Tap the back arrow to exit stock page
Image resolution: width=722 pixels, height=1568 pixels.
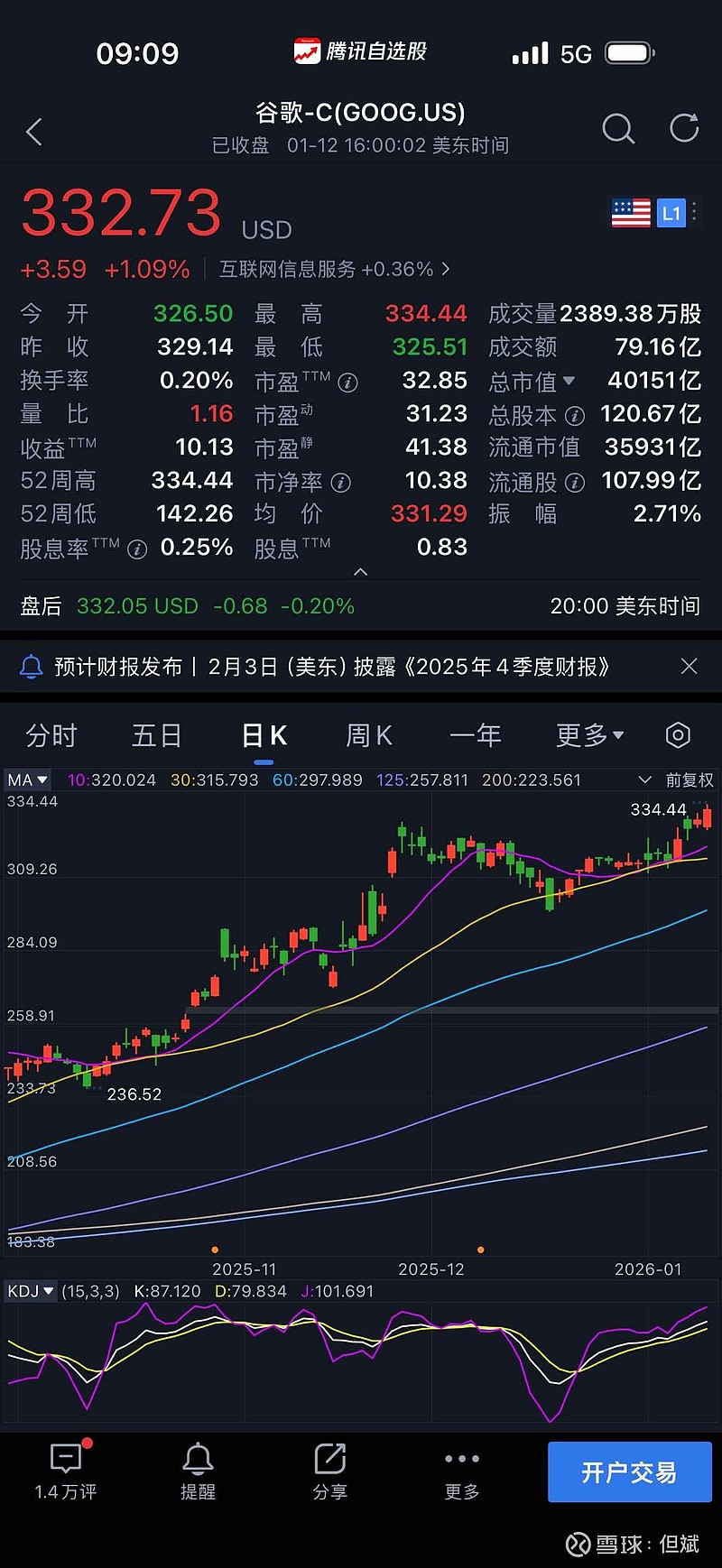pyautogui.click(x=34, y=131)
